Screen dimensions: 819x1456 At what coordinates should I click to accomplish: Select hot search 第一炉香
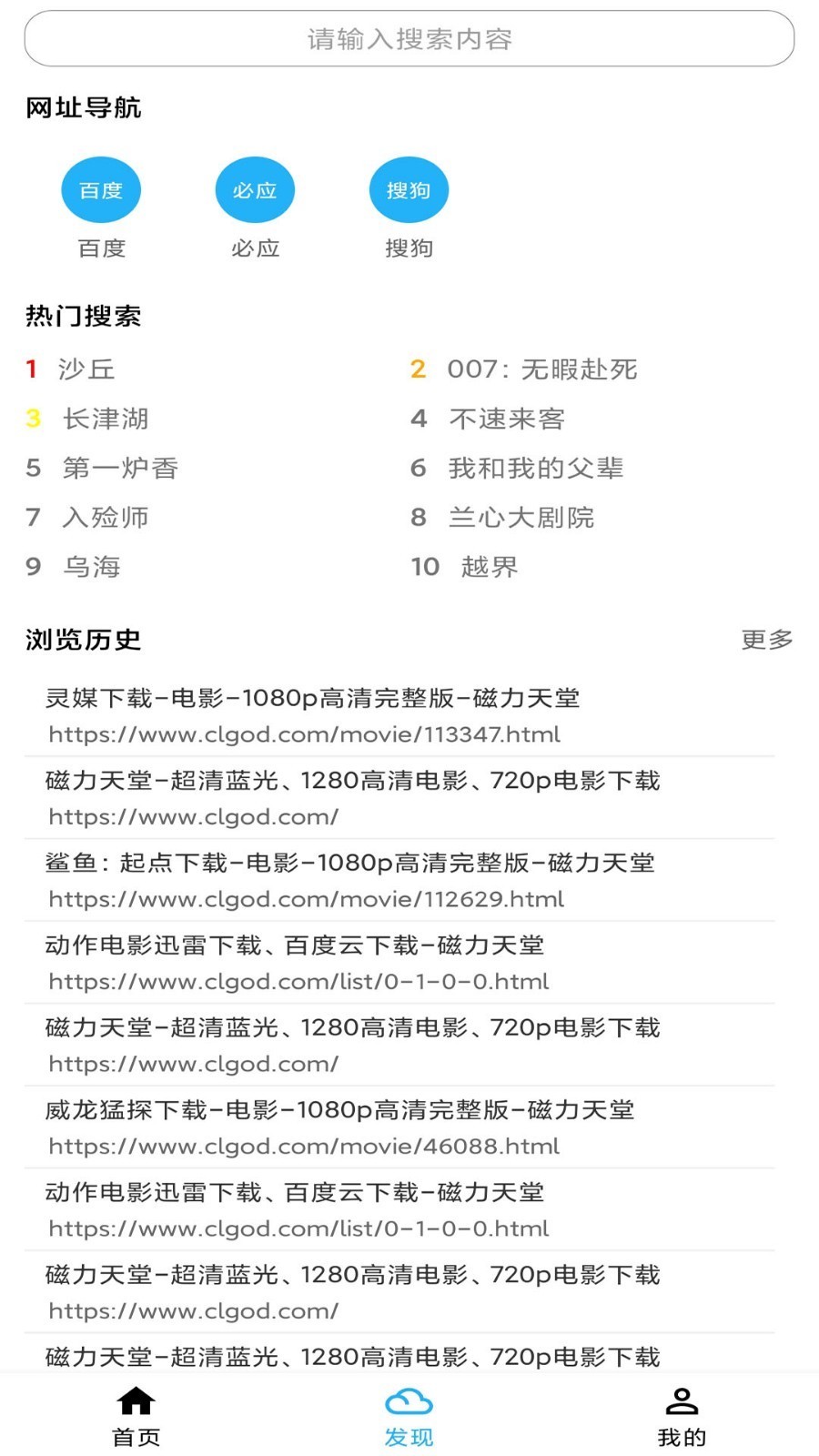click(x=117, y=468)
